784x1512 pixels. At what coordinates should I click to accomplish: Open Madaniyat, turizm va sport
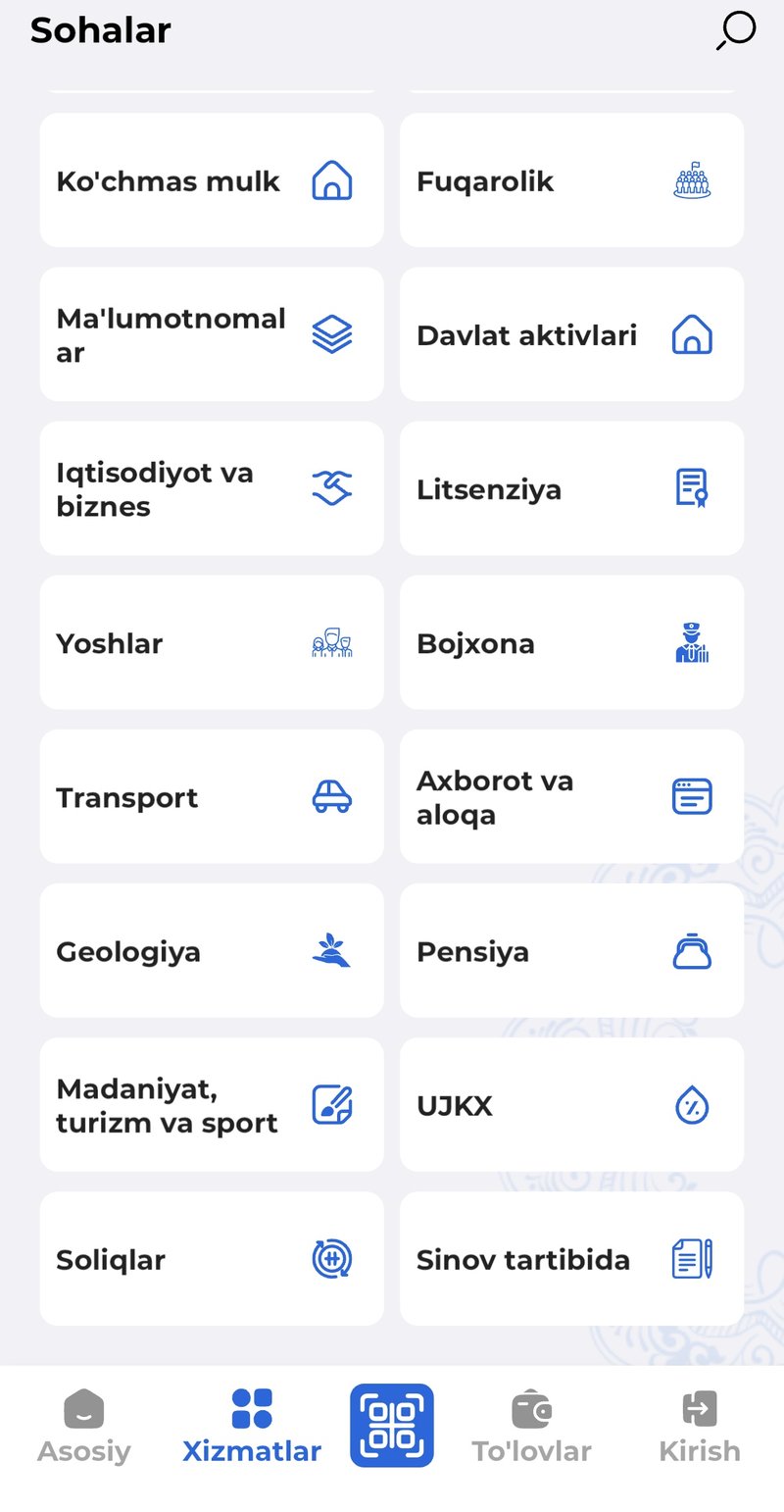pyautogui.click(x=212, y=1105)
